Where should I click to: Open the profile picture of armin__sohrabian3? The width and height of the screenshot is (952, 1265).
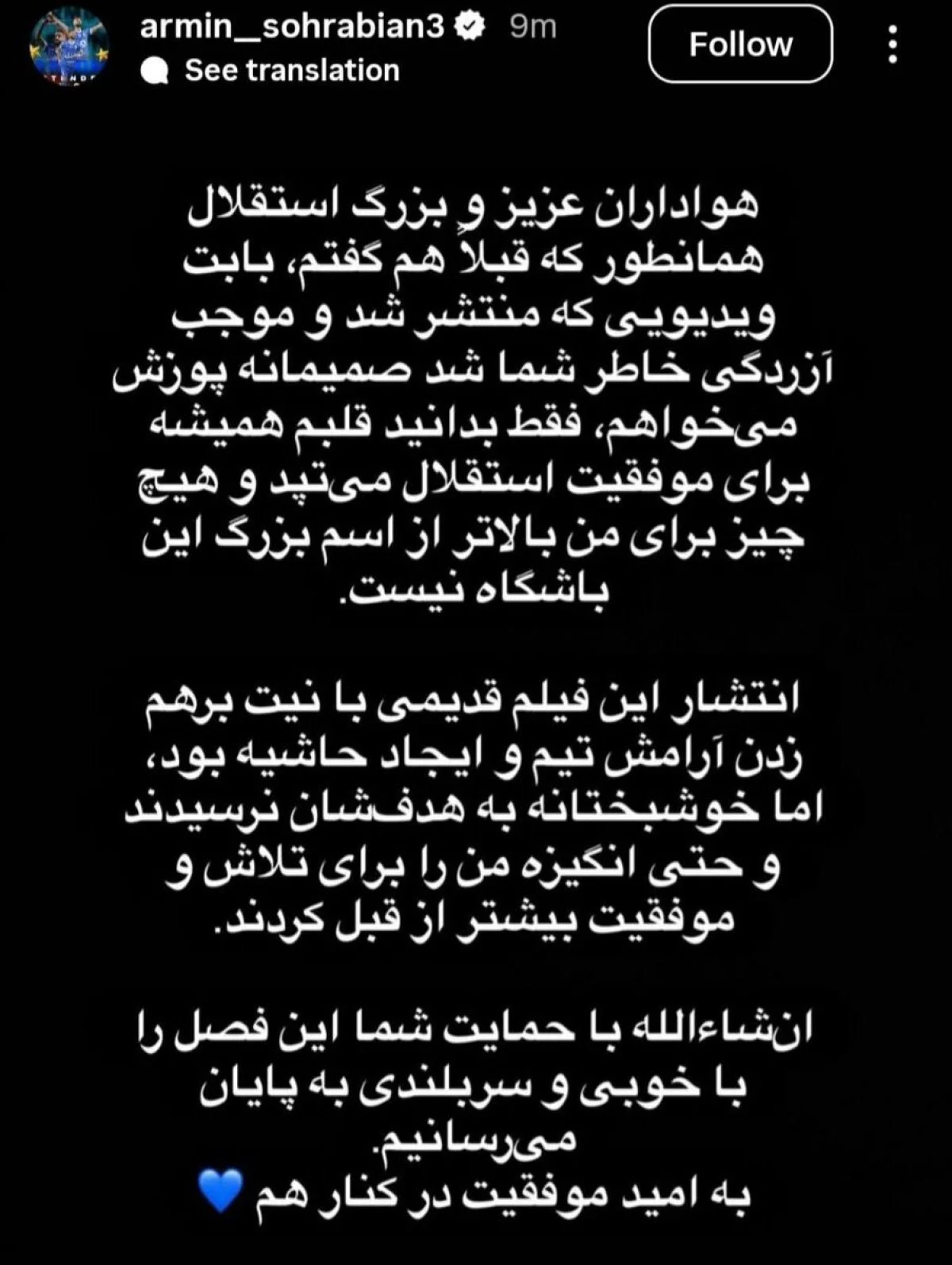coord(69,45)
